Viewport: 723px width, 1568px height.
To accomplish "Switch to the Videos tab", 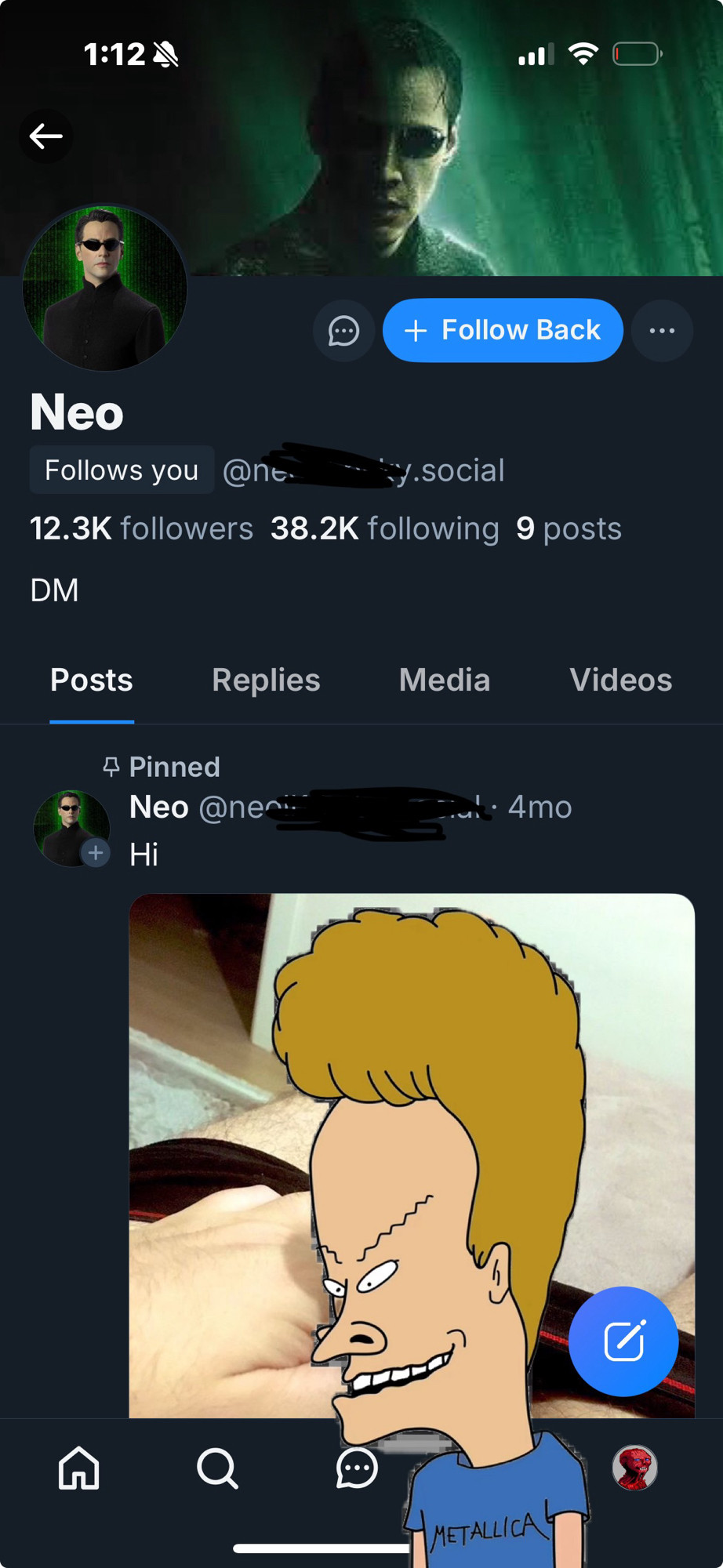I will point(621,680).
